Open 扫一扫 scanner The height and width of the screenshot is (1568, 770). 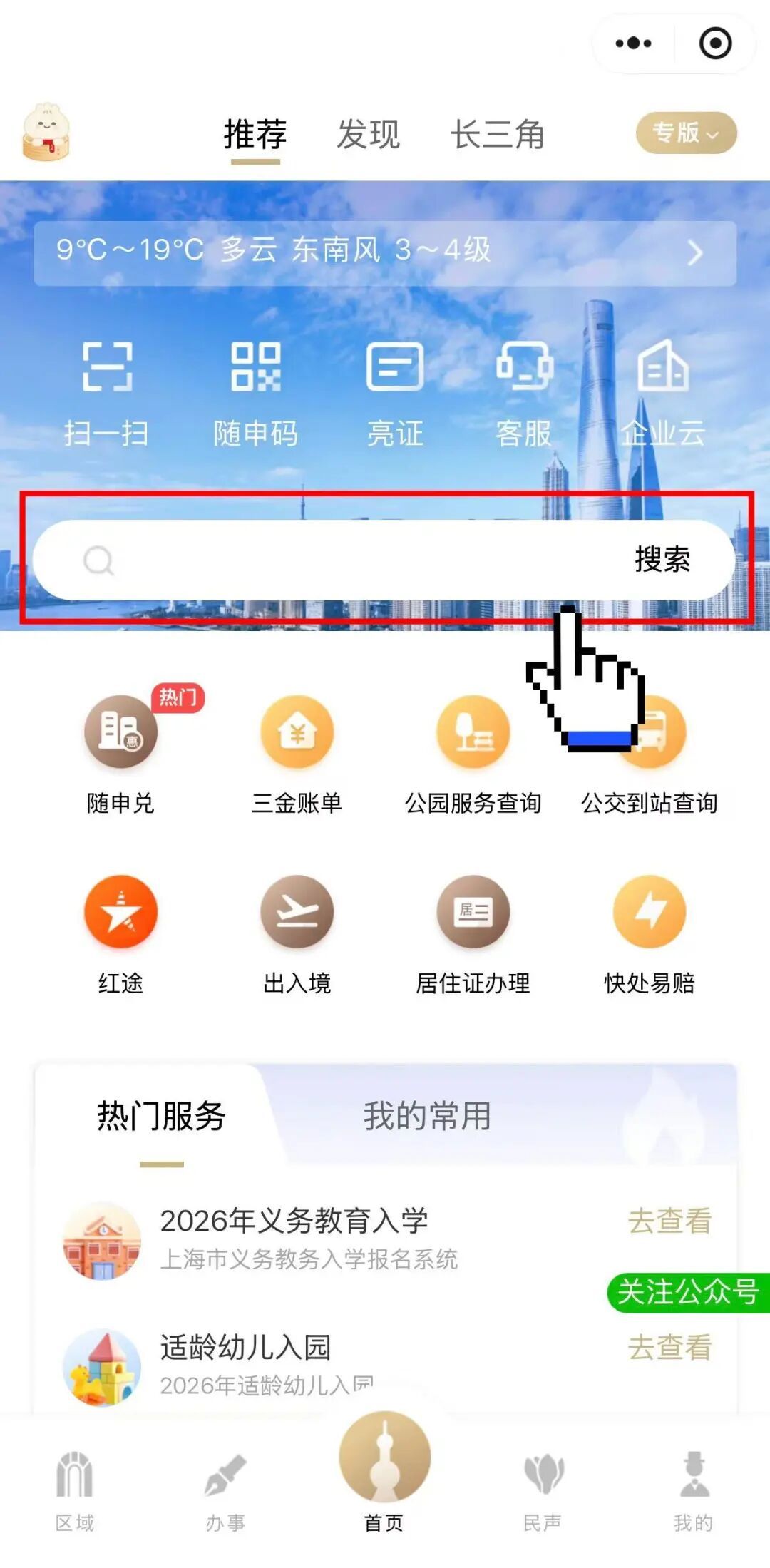point(107,392)
